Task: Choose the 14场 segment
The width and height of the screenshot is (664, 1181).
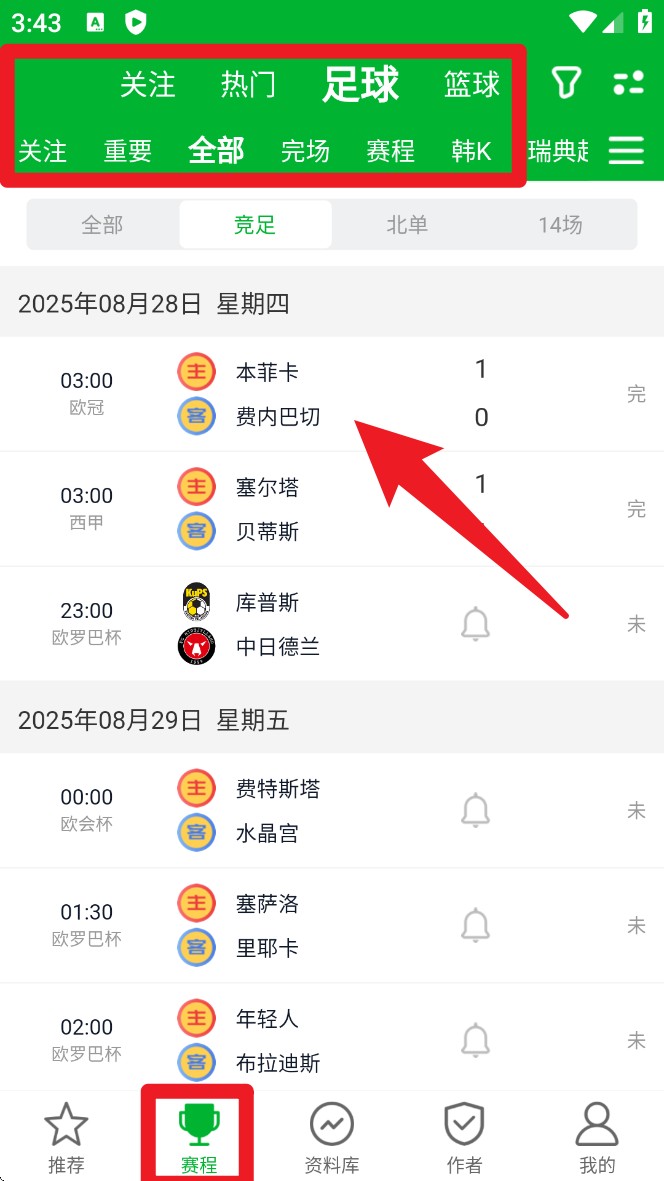Action: [560, 224]
